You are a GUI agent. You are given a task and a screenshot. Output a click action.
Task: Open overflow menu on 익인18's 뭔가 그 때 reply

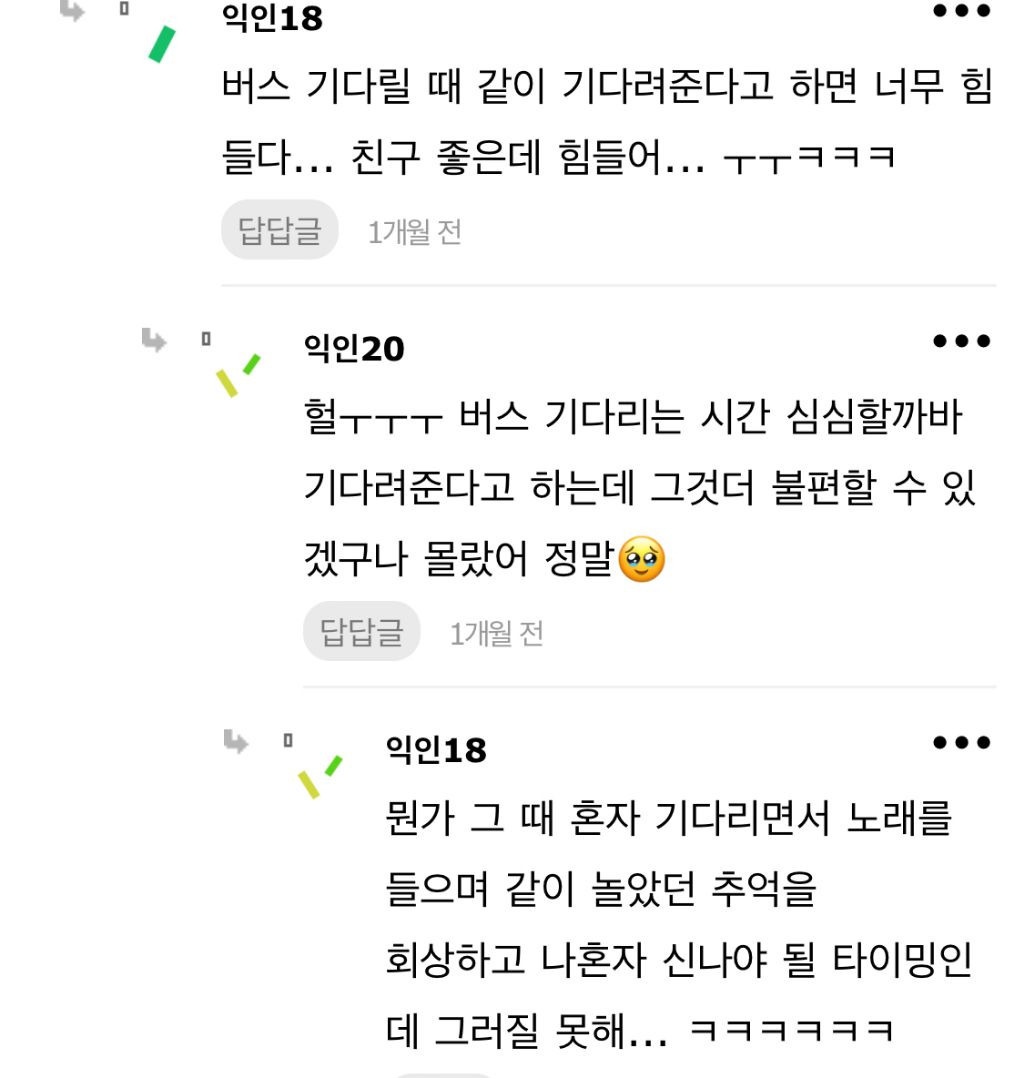click(961, 743)
